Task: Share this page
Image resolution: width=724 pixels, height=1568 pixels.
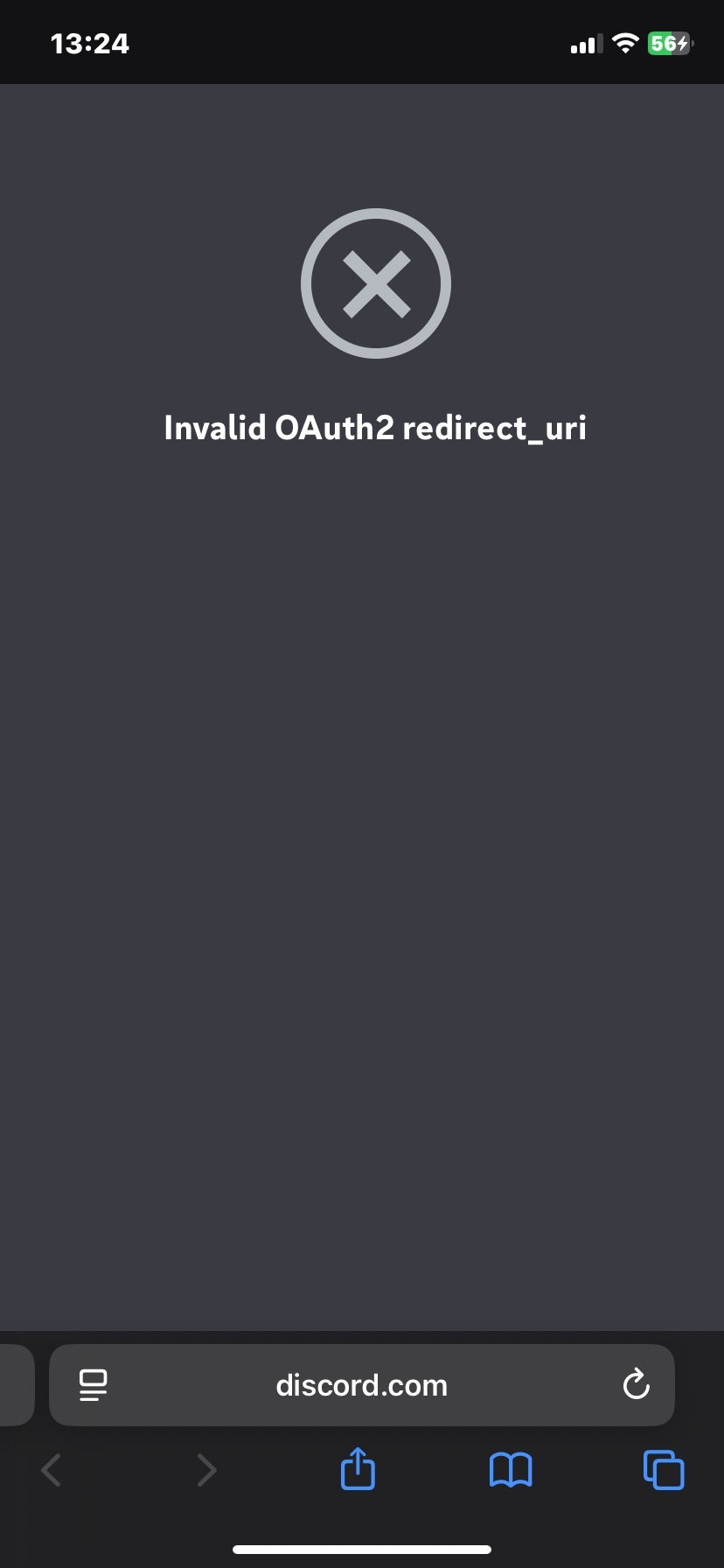Action: coord(358,1469)
